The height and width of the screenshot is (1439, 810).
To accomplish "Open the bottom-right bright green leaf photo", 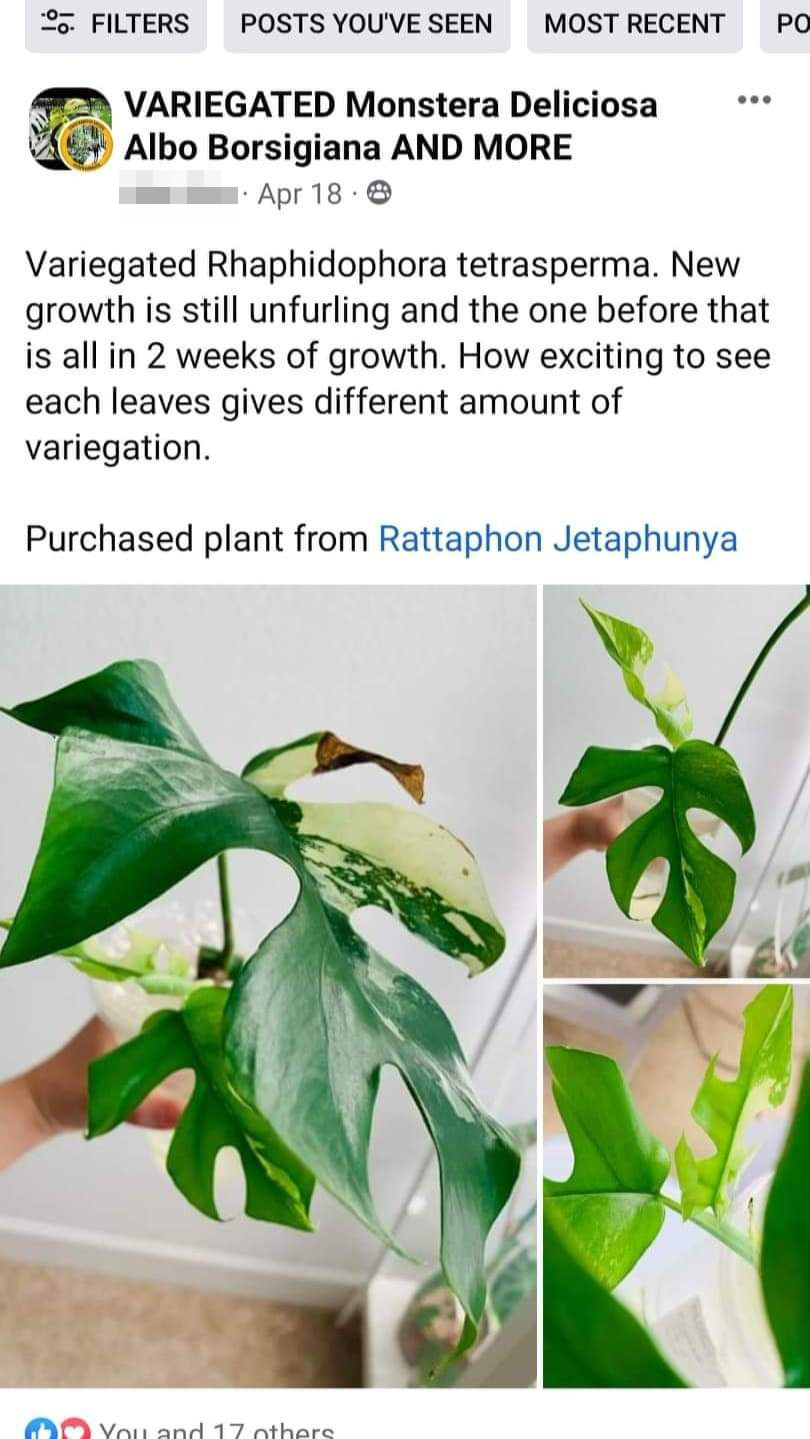I will [x=676, y=1185].
